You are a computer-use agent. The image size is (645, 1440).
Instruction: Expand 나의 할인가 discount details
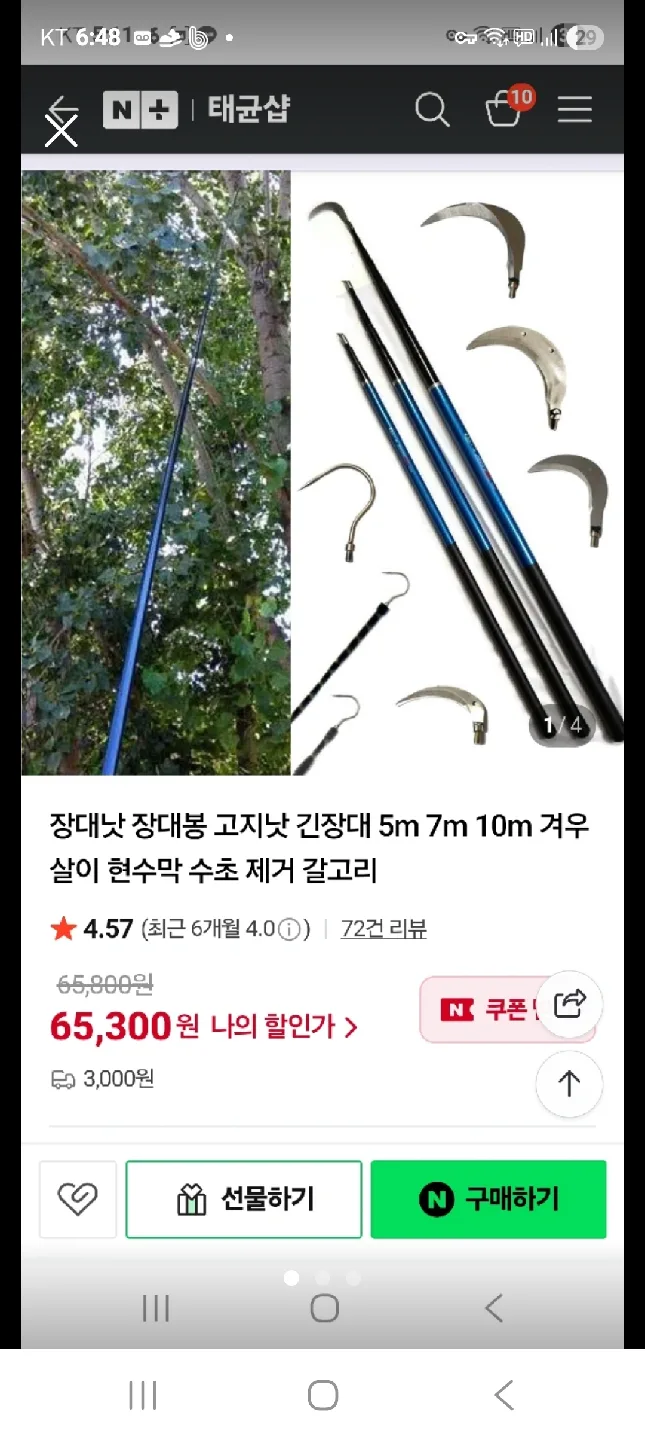284,1026
